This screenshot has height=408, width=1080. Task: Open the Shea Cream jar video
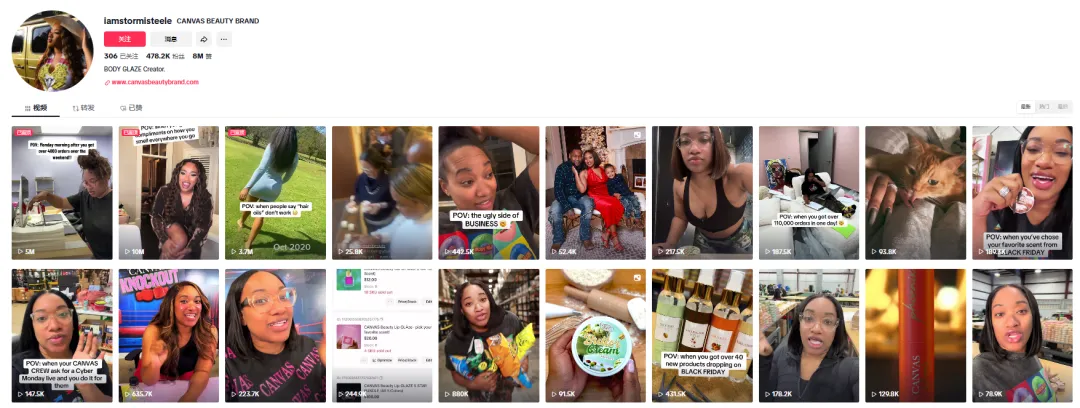(x=595, y=335)
